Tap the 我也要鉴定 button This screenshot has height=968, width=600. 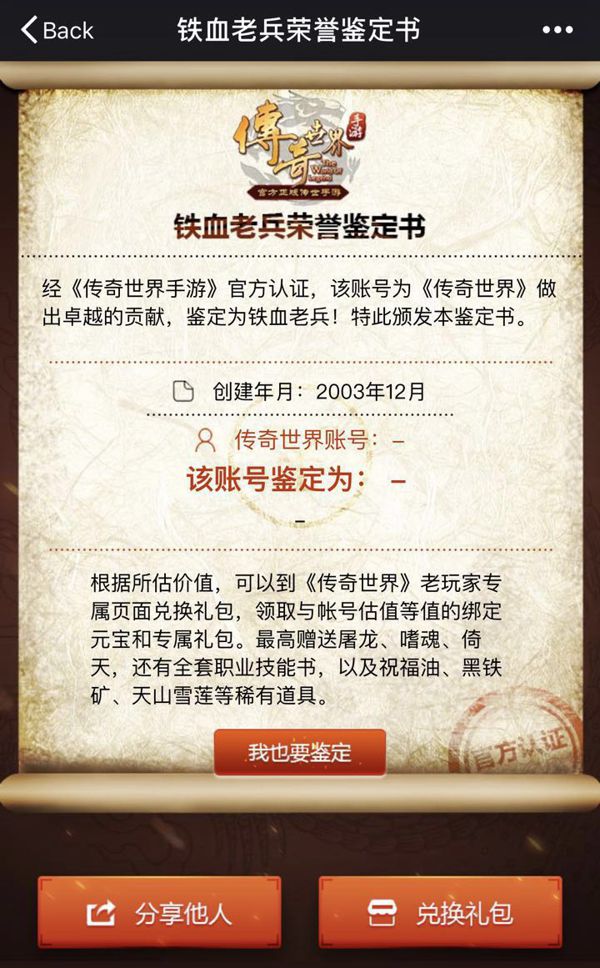point(300,752)
